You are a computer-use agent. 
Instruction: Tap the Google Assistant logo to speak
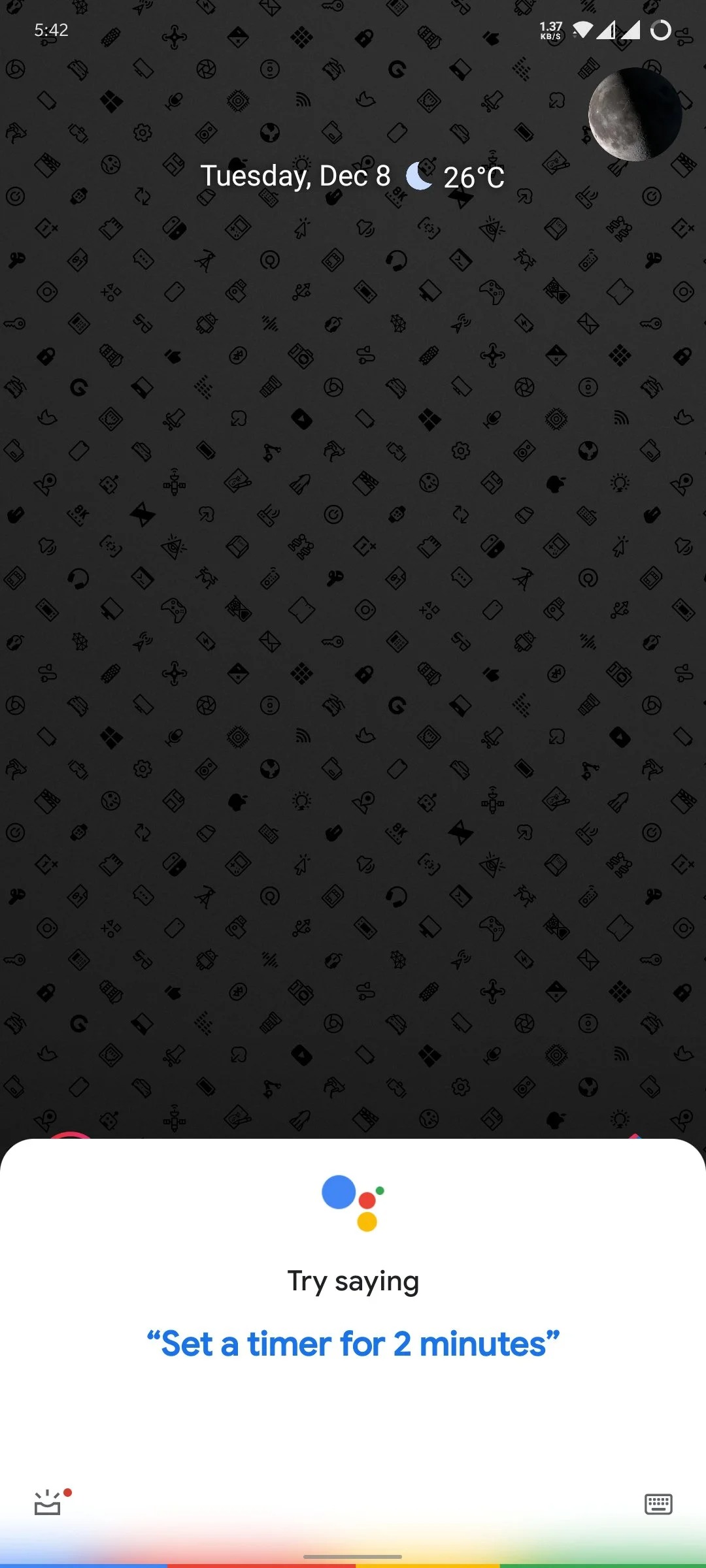click(353, 1202)
